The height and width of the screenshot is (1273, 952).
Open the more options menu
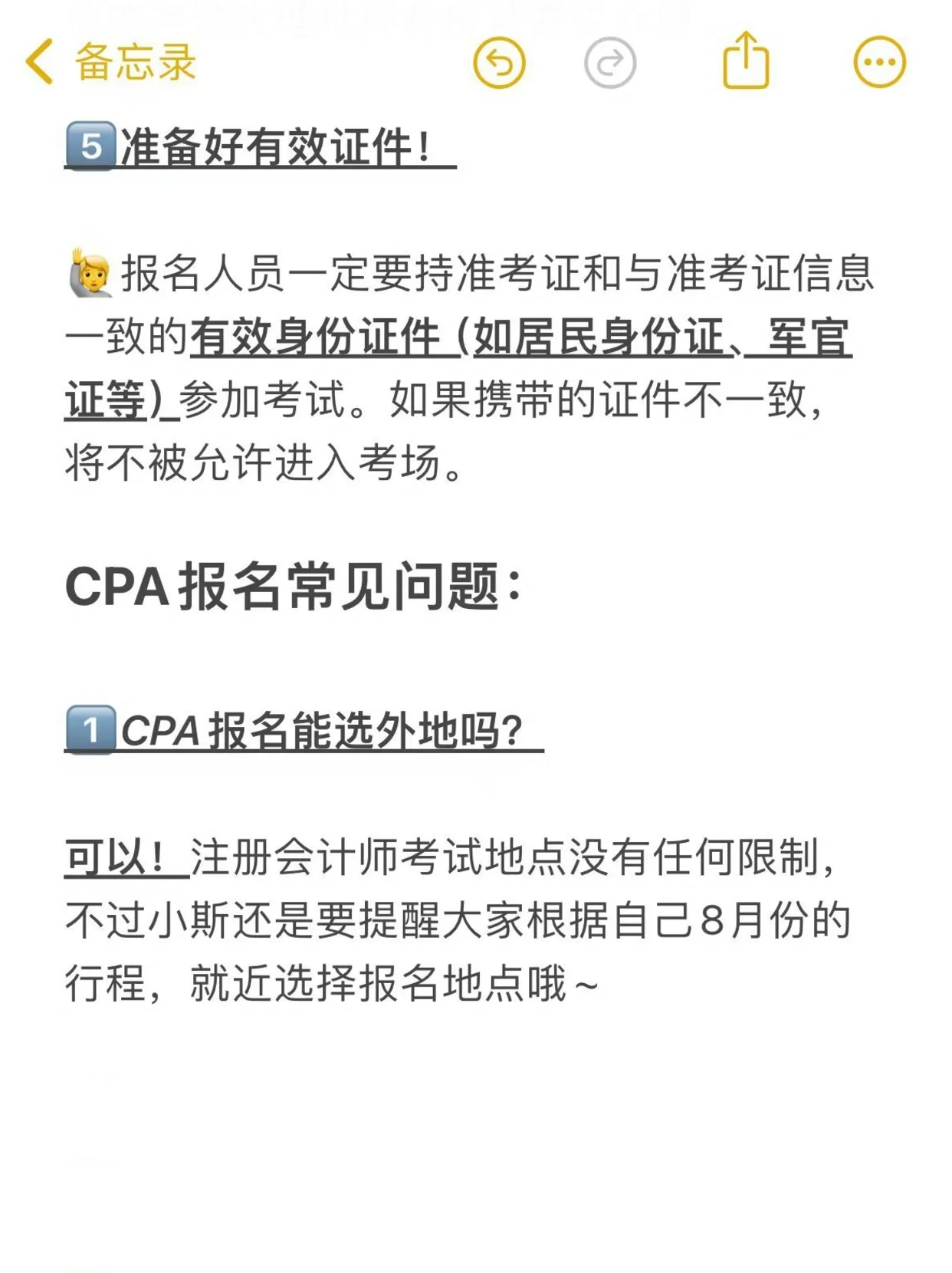pos(879,63)
